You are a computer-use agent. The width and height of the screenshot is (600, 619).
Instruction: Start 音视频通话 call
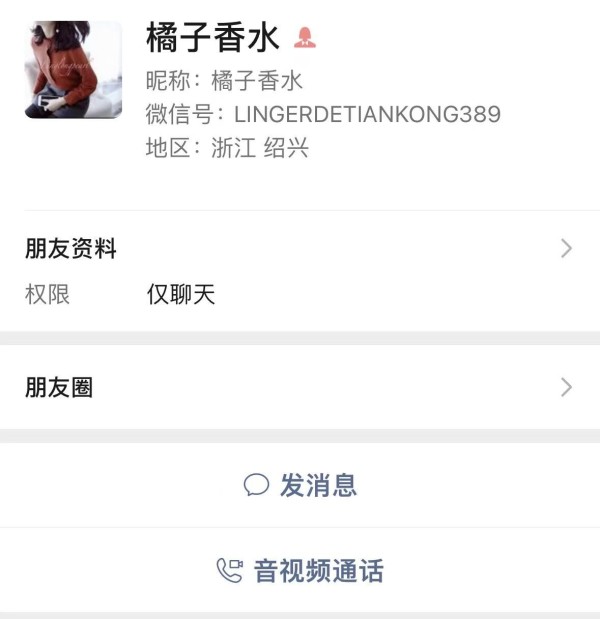(300, 571)
